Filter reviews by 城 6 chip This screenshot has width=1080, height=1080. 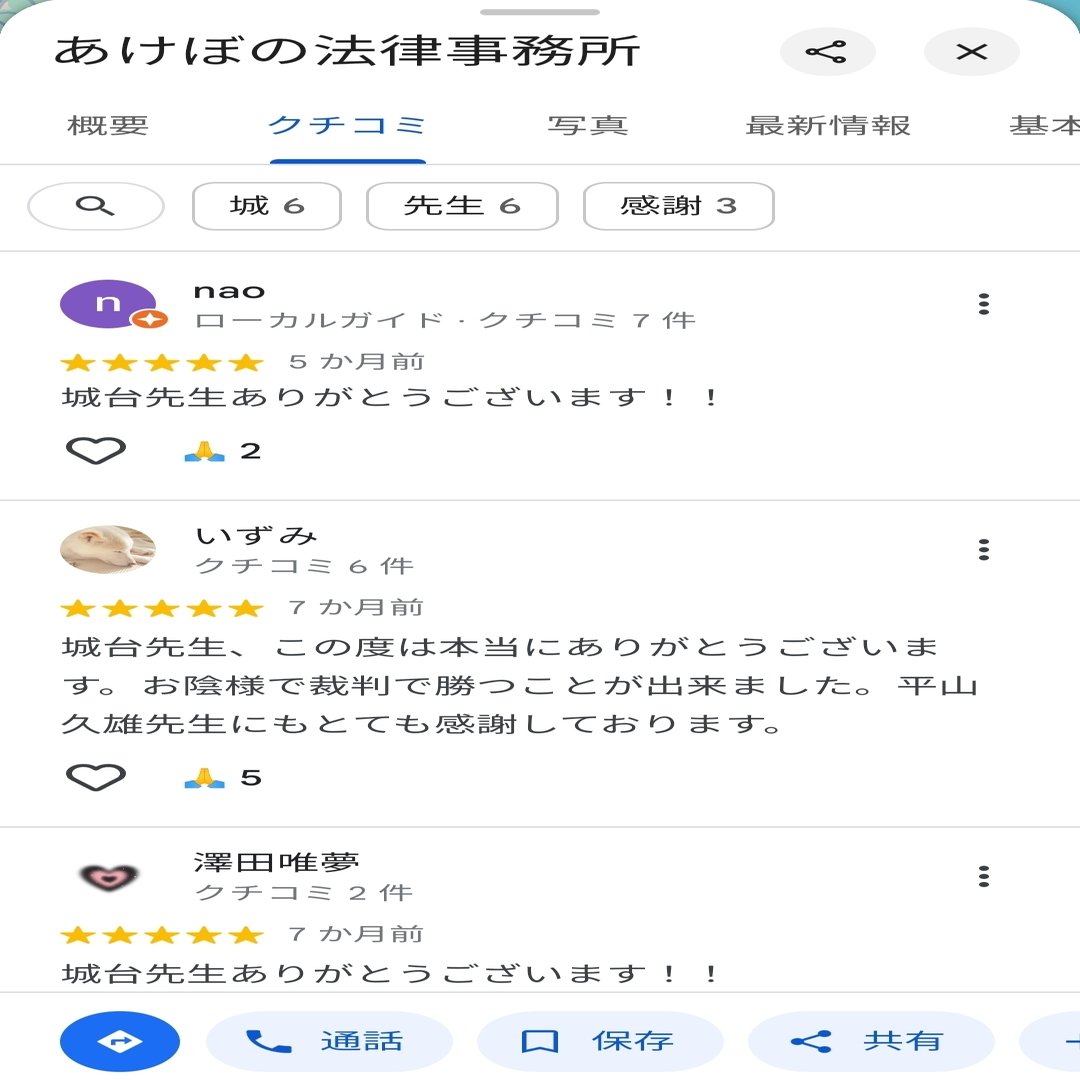coord(267,207)
